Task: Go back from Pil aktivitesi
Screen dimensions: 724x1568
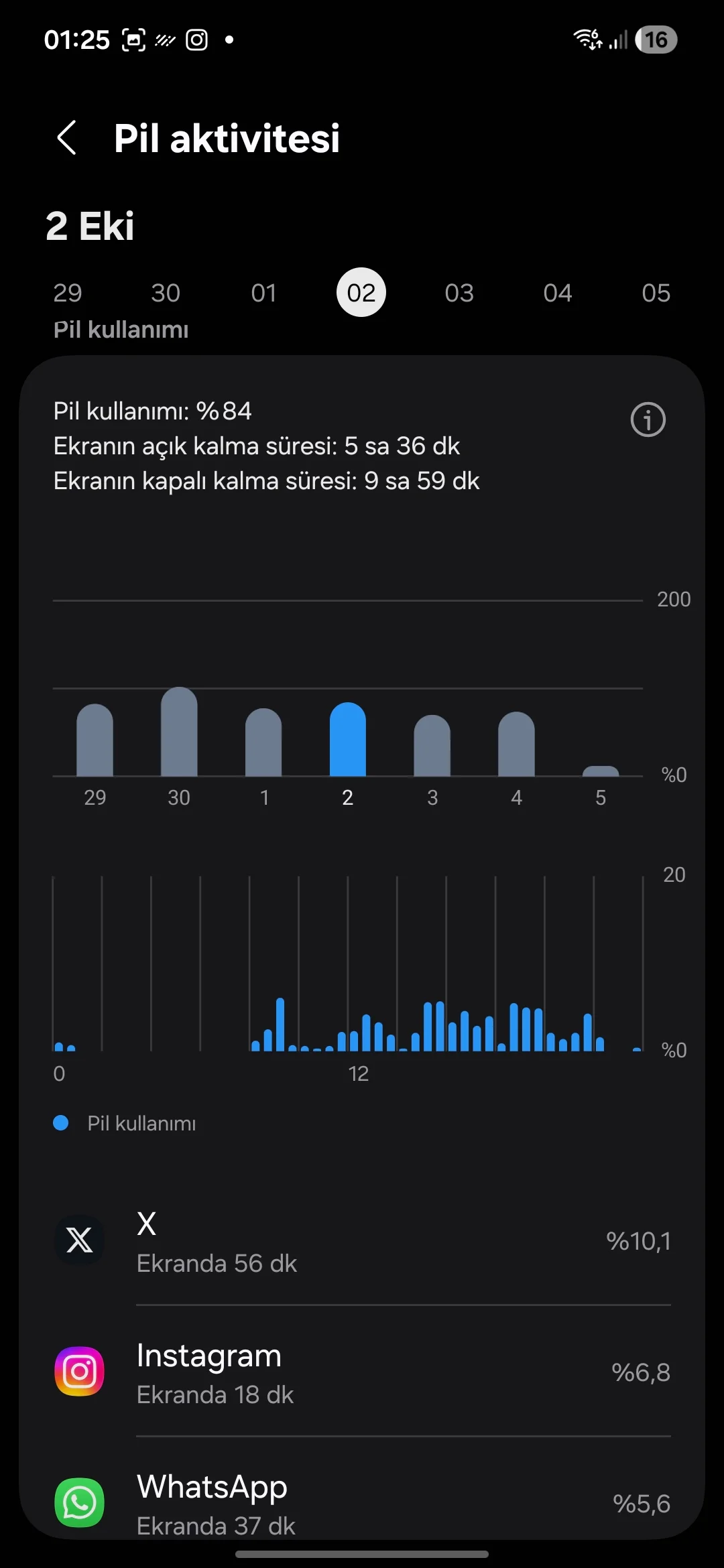Action: point(67,138)
